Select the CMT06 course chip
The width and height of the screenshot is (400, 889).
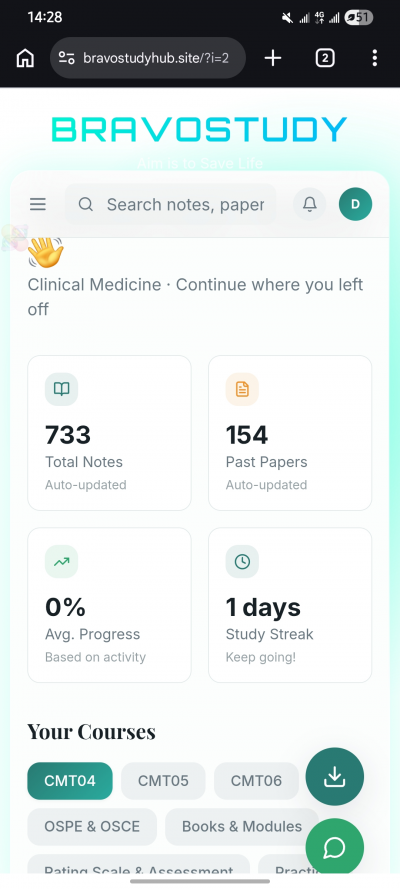pyautogui.click(x=256, y=781)
